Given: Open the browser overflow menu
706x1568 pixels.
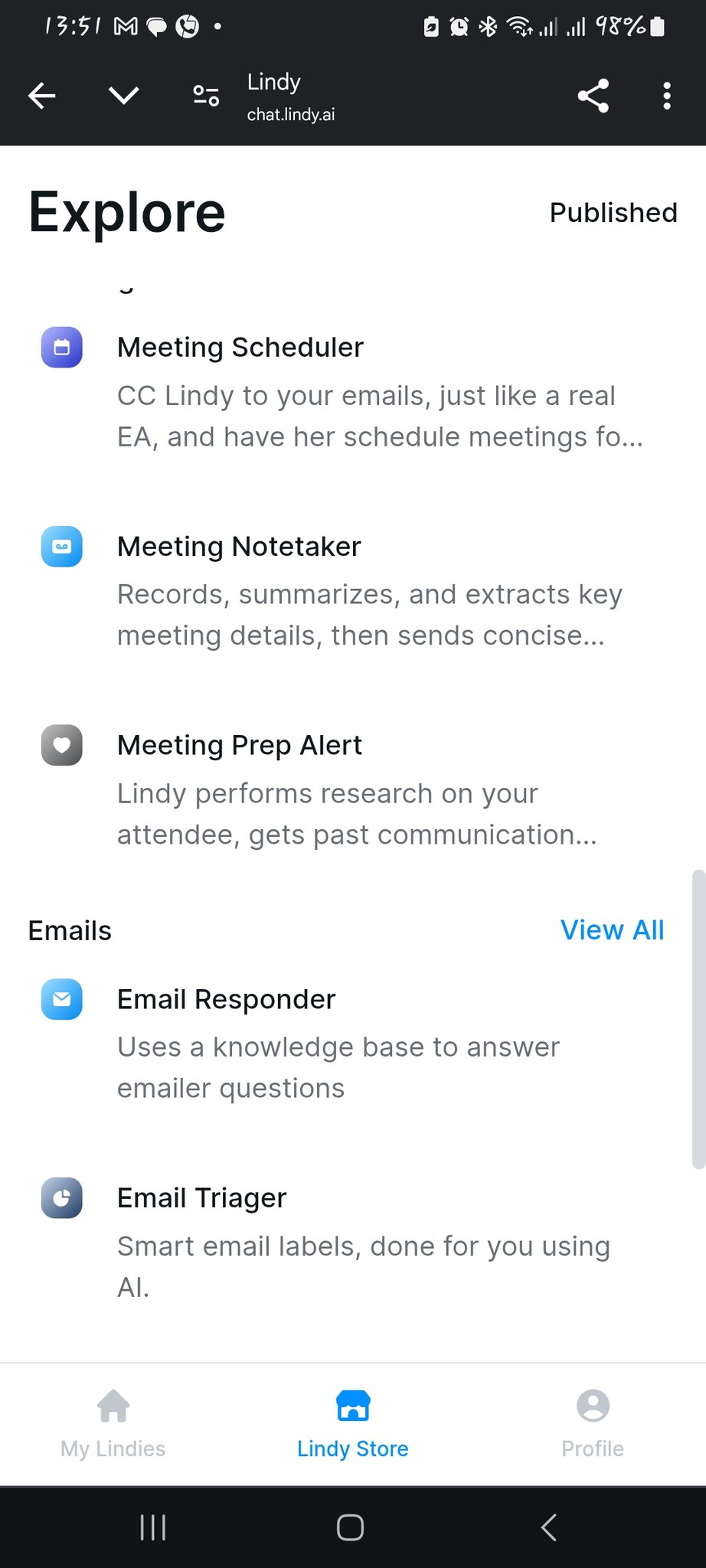Looking at the screenshot, I should (667, 96).
